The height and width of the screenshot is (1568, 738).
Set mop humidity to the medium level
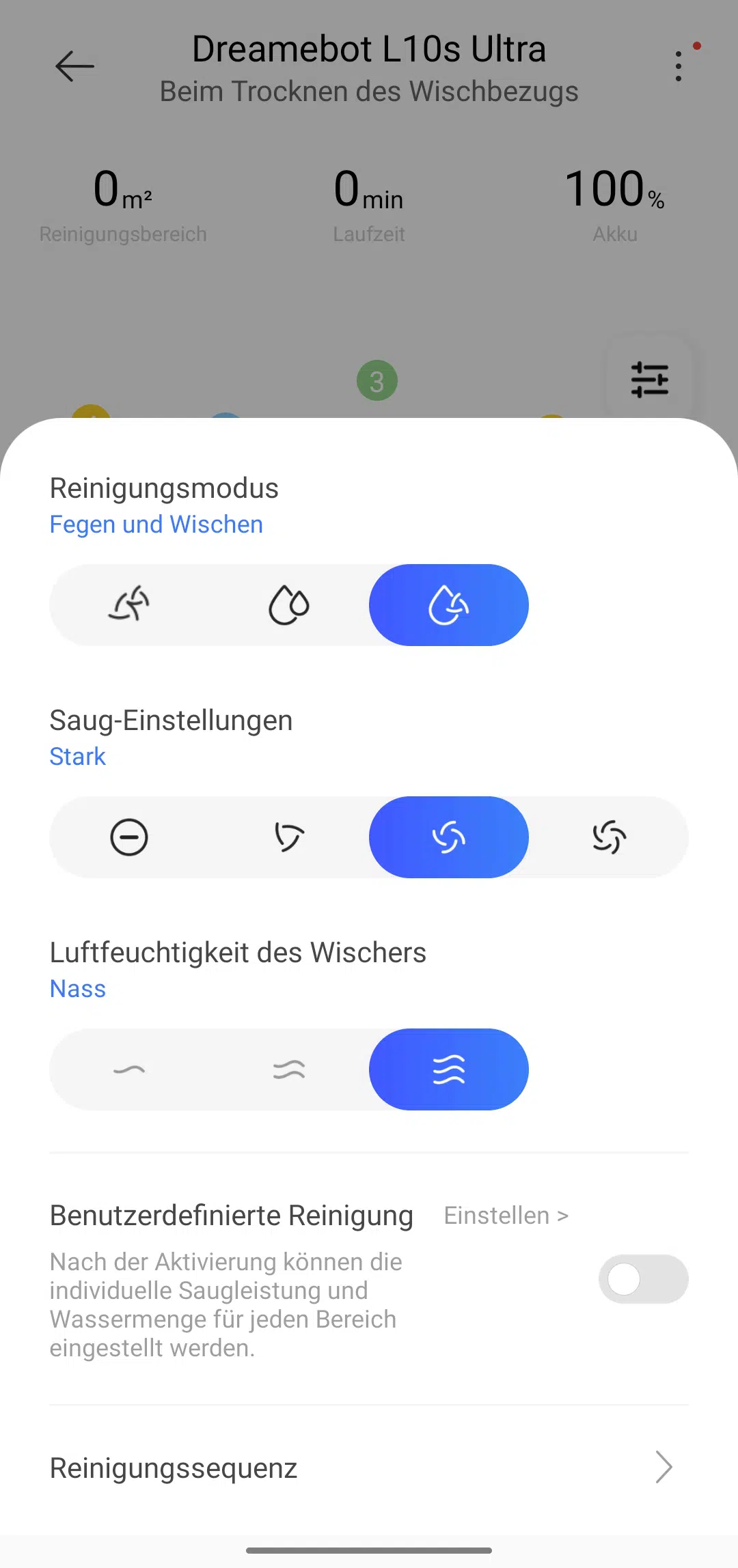[289, 1069]
